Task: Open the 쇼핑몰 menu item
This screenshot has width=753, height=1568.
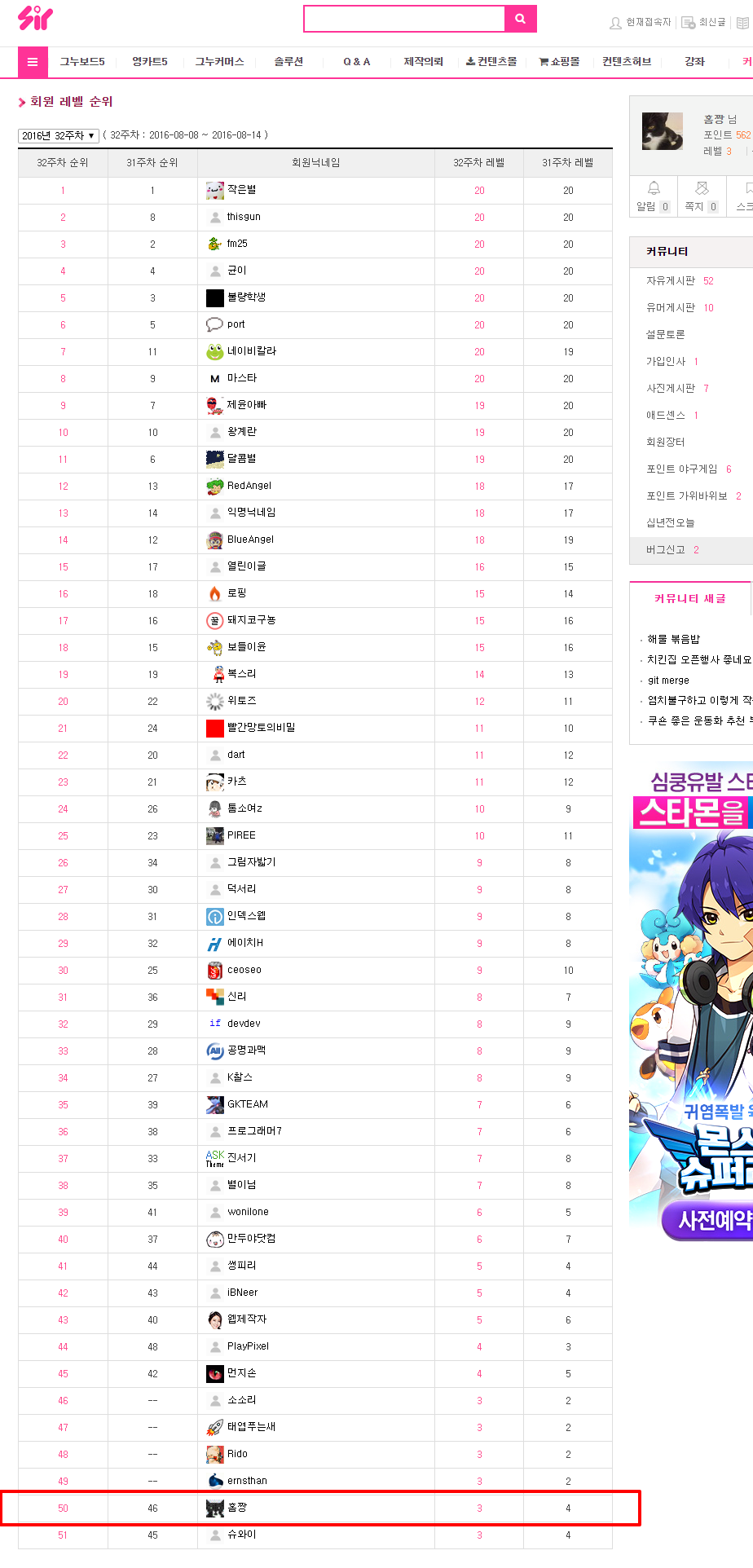Action: [x=560, y=62]
